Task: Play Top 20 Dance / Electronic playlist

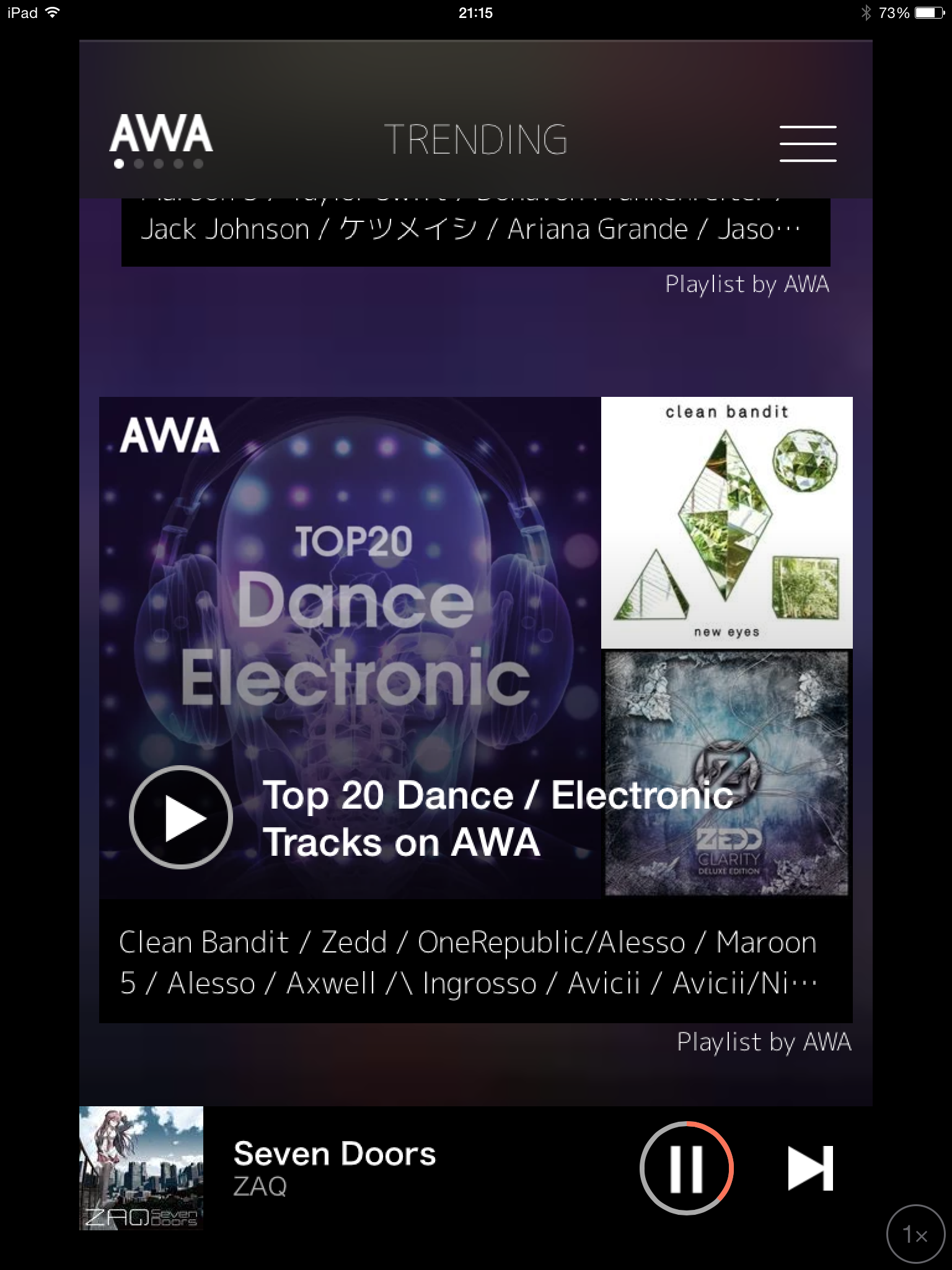Action: pyautogui.click(x=180, y=817)
